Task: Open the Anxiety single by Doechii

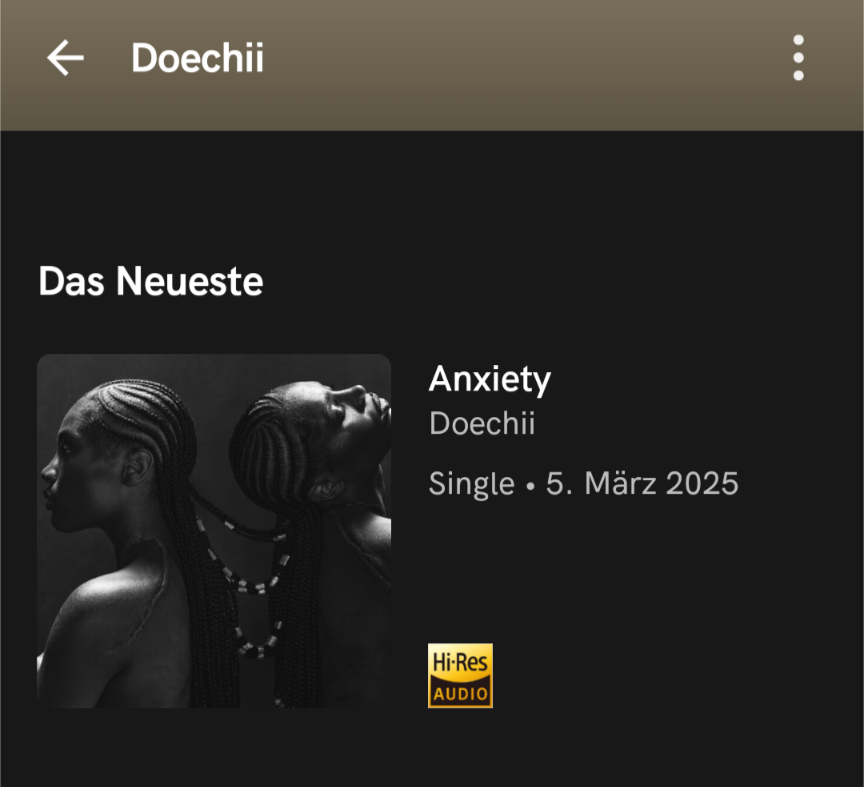Action: (213, 531)
